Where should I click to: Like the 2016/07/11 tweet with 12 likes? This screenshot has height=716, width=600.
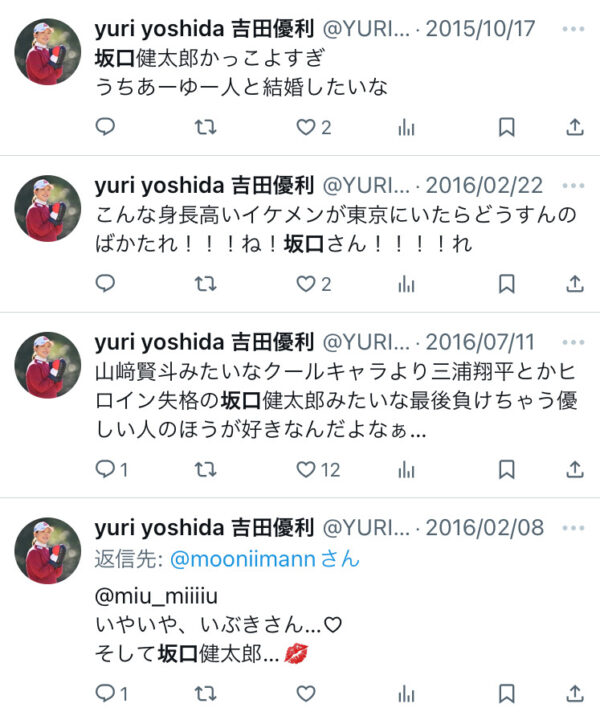point(306,469)
